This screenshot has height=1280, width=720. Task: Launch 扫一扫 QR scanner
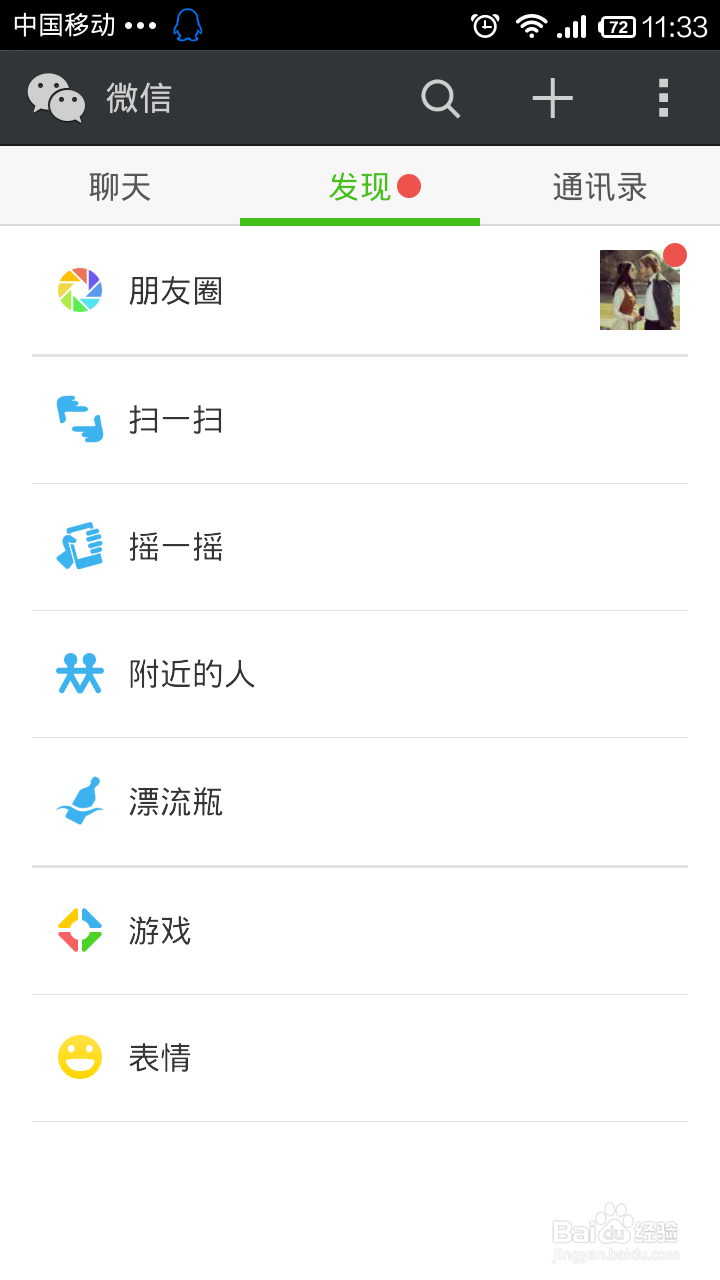pyautogui.click(x=360, y=420)
